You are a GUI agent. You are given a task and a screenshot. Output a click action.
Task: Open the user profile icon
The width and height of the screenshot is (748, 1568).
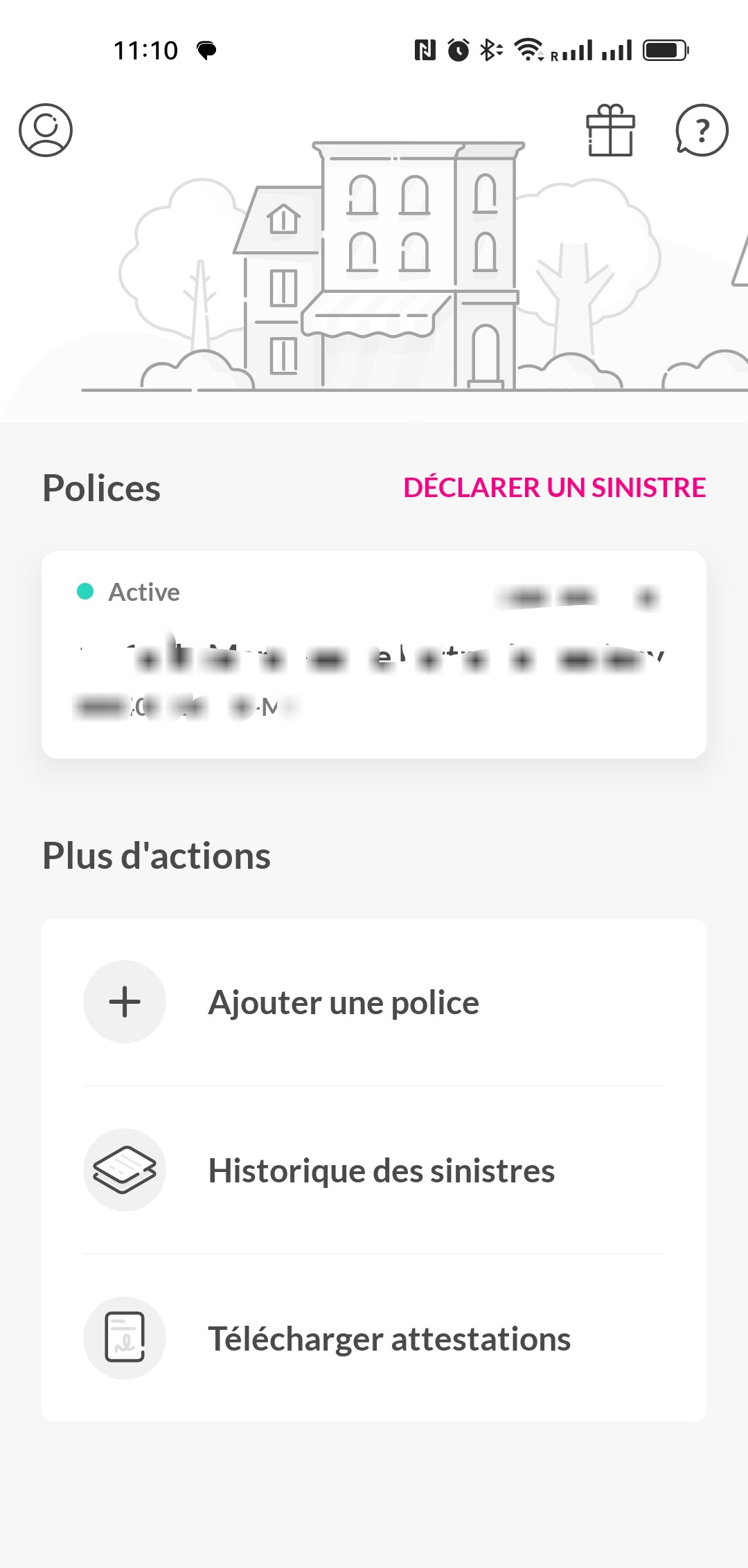pos(46,130)
